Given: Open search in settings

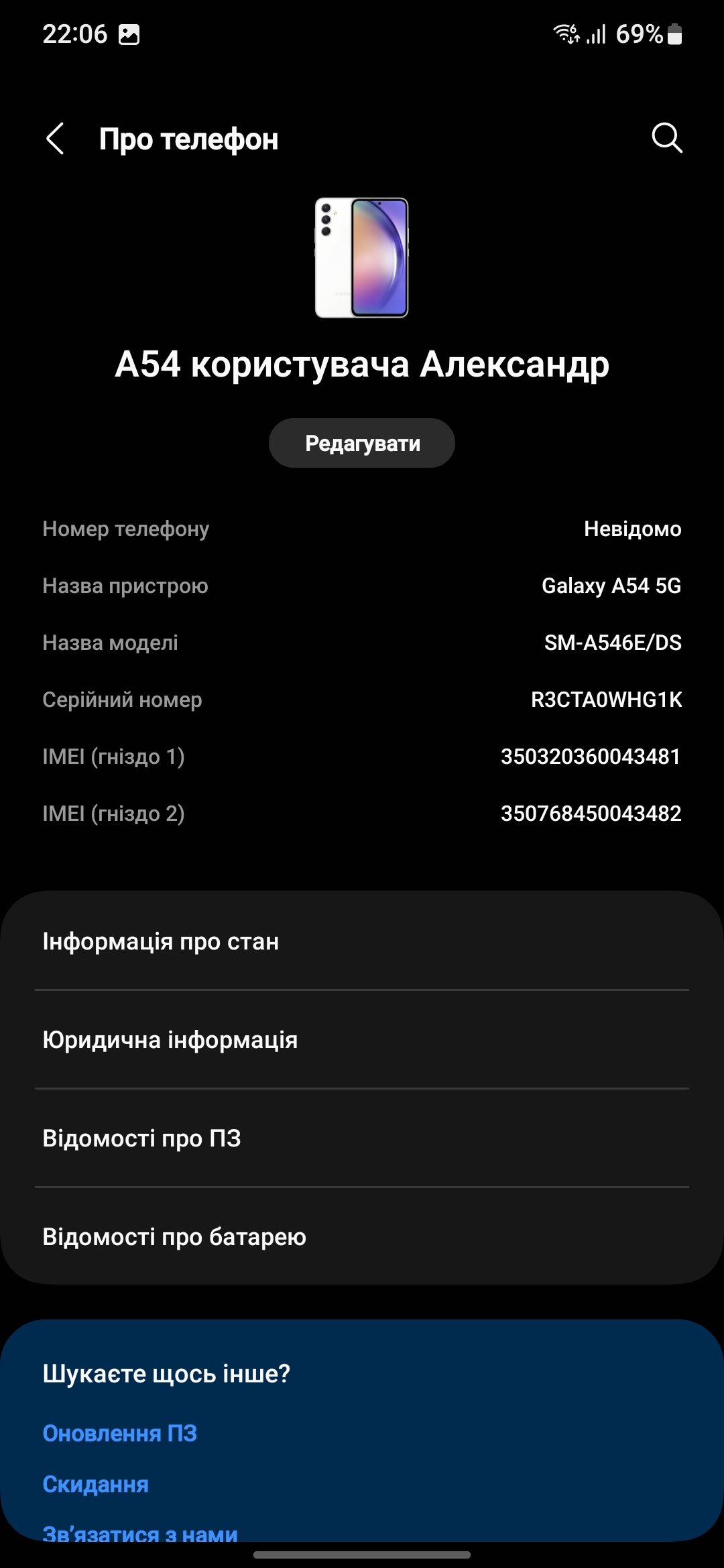Looking at the screenshot, I should (666, 139).
